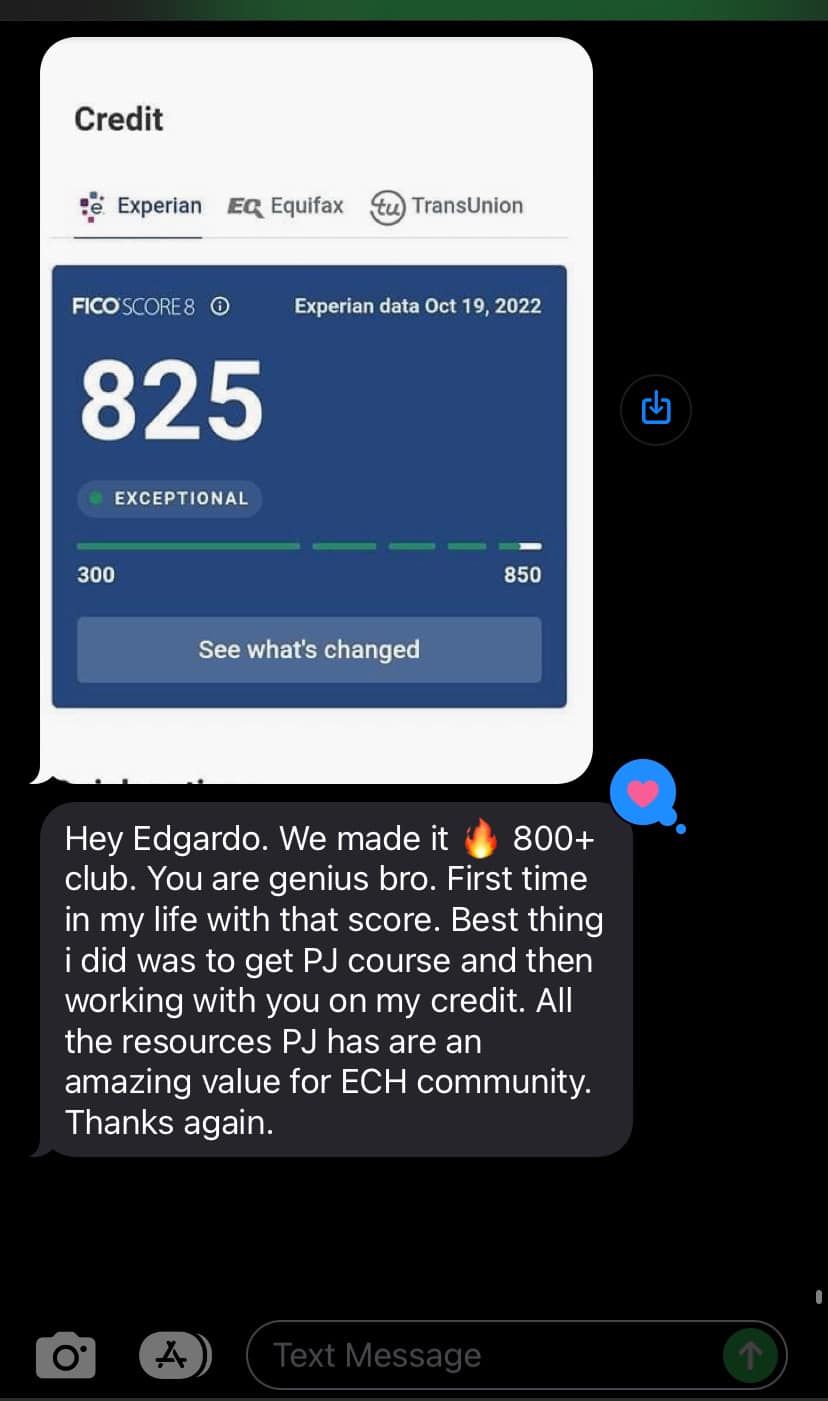This screenshot has width=828, height=1401.
Task: Open the credit score image attachment
Action: tap(316, 410)
